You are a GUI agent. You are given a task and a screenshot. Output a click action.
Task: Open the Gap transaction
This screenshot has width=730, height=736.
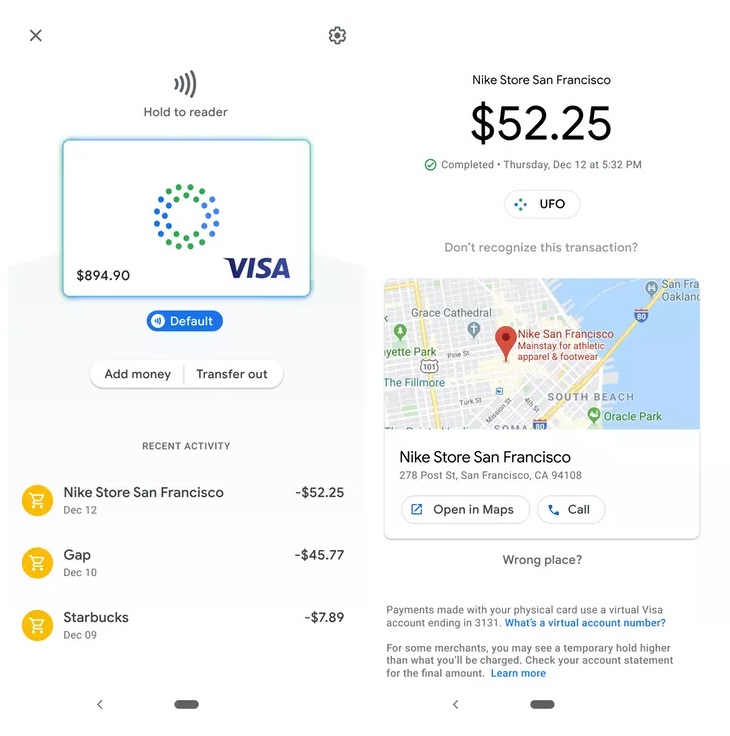[186, 562]
